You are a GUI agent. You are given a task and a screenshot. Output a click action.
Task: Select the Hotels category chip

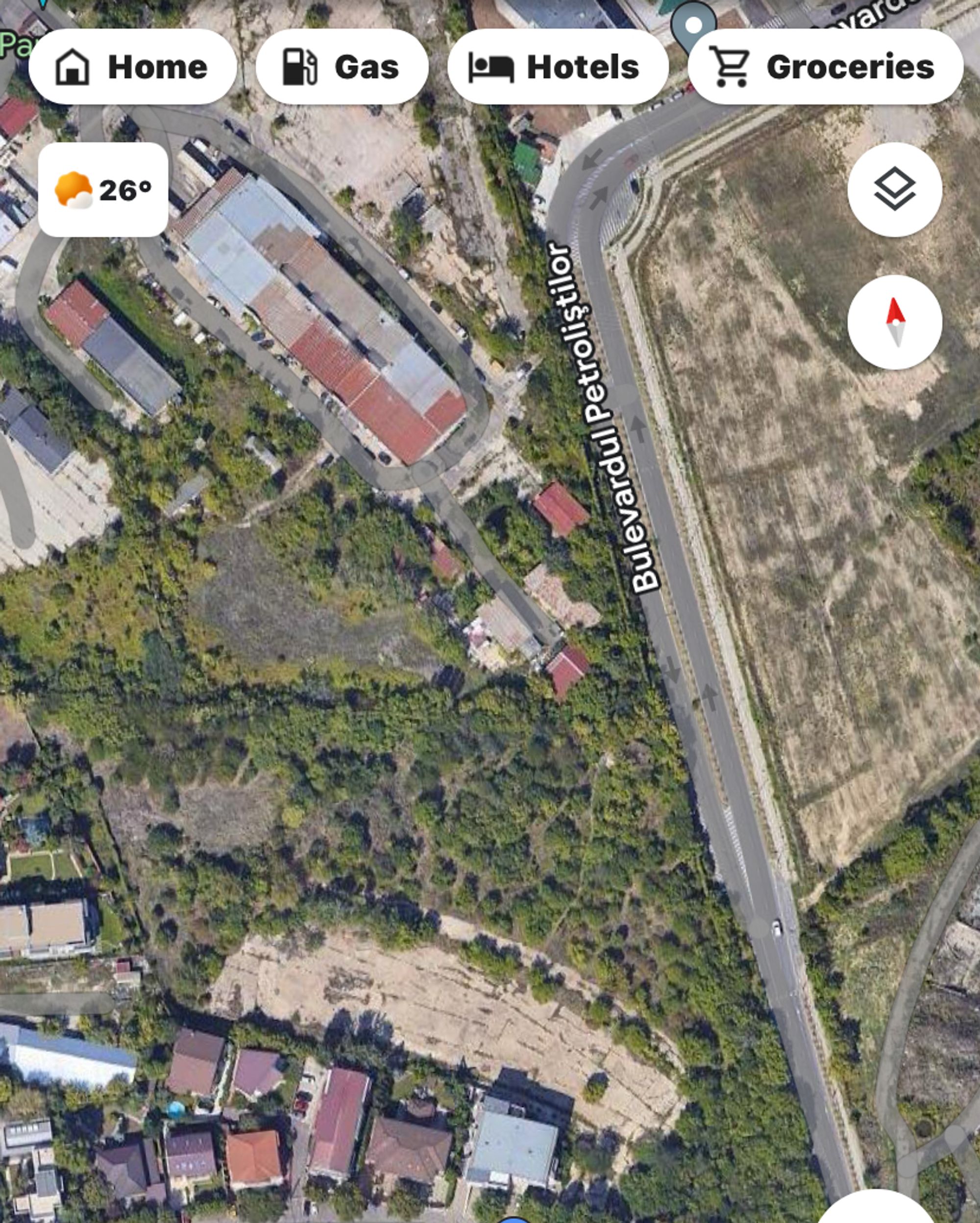(557, 67)
